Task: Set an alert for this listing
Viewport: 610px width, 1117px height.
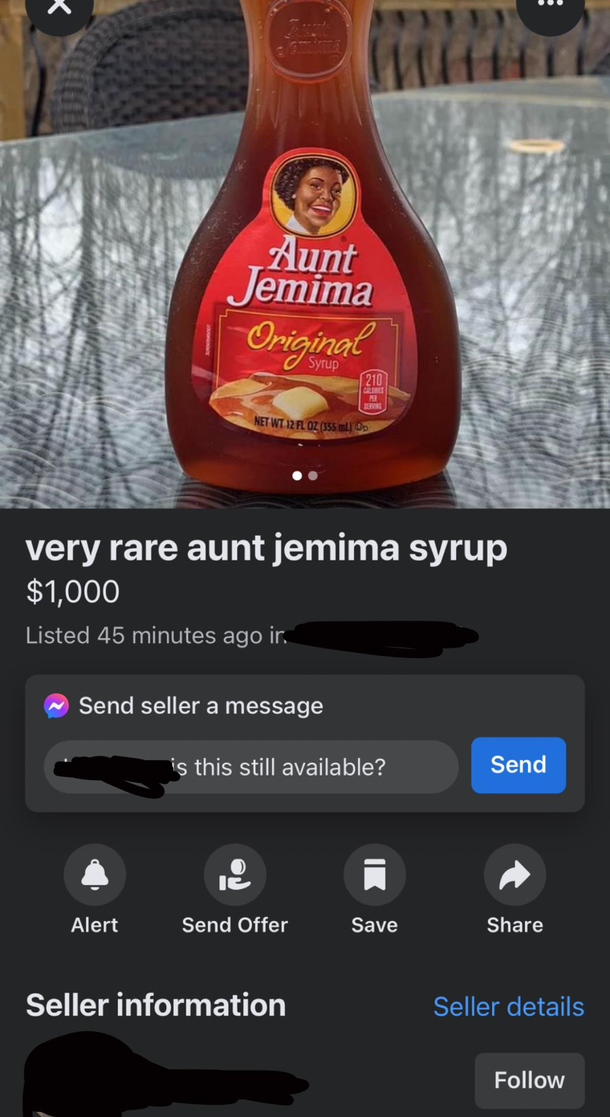Action: click(95, 876)
